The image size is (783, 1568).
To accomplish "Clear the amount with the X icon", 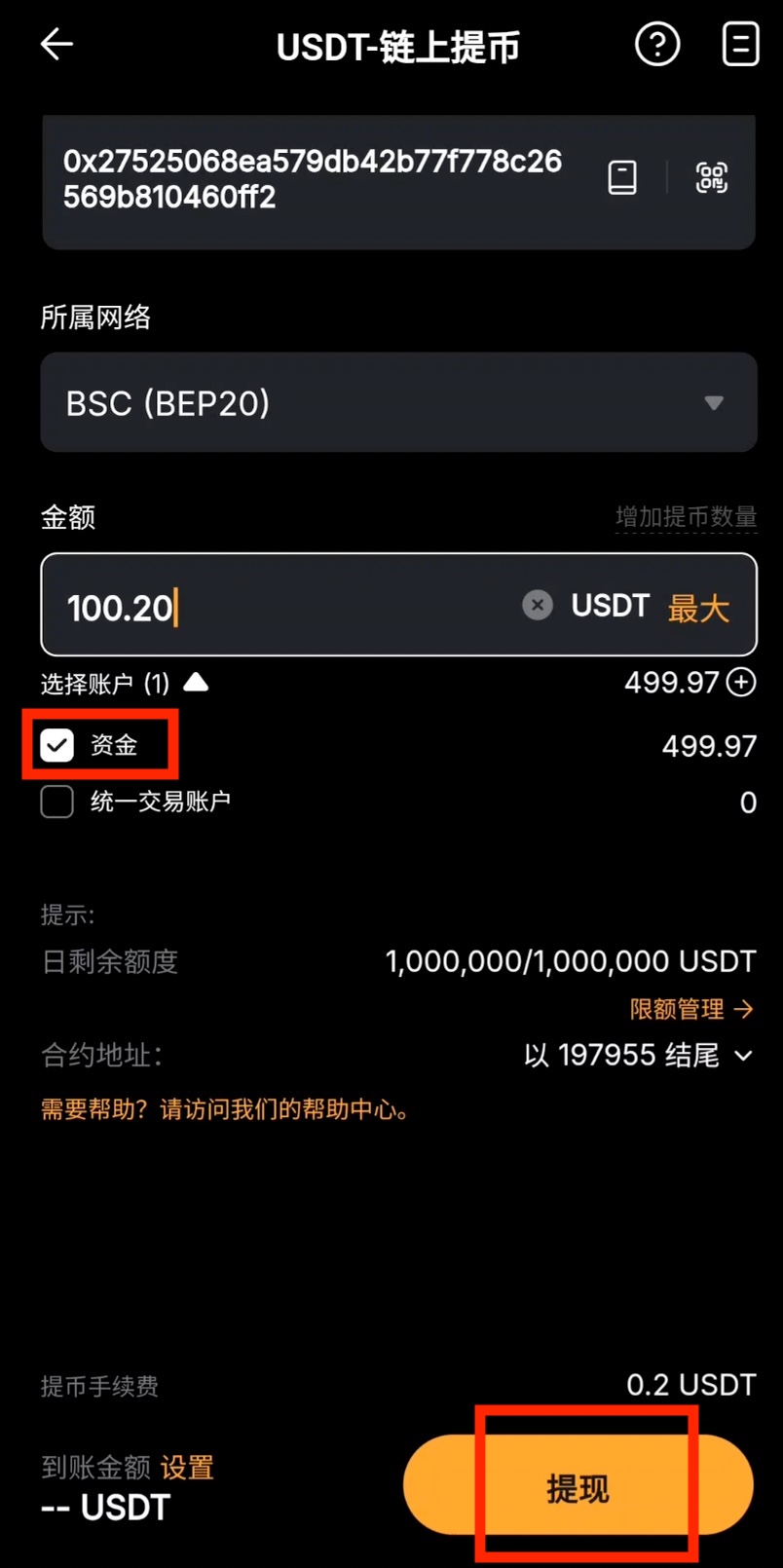I will 537,605.
